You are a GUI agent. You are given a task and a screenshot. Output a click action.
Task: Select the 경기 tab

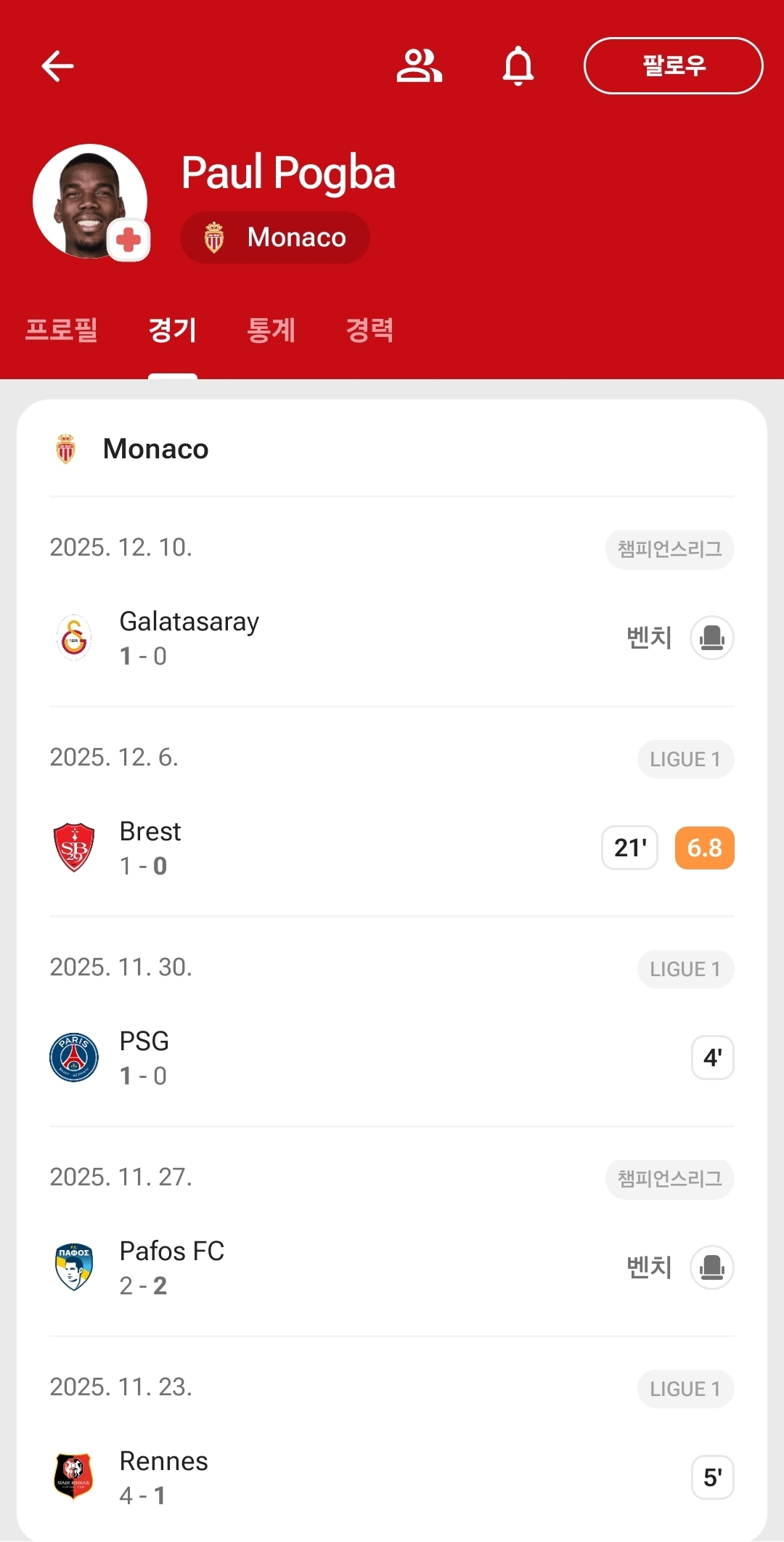173,330
